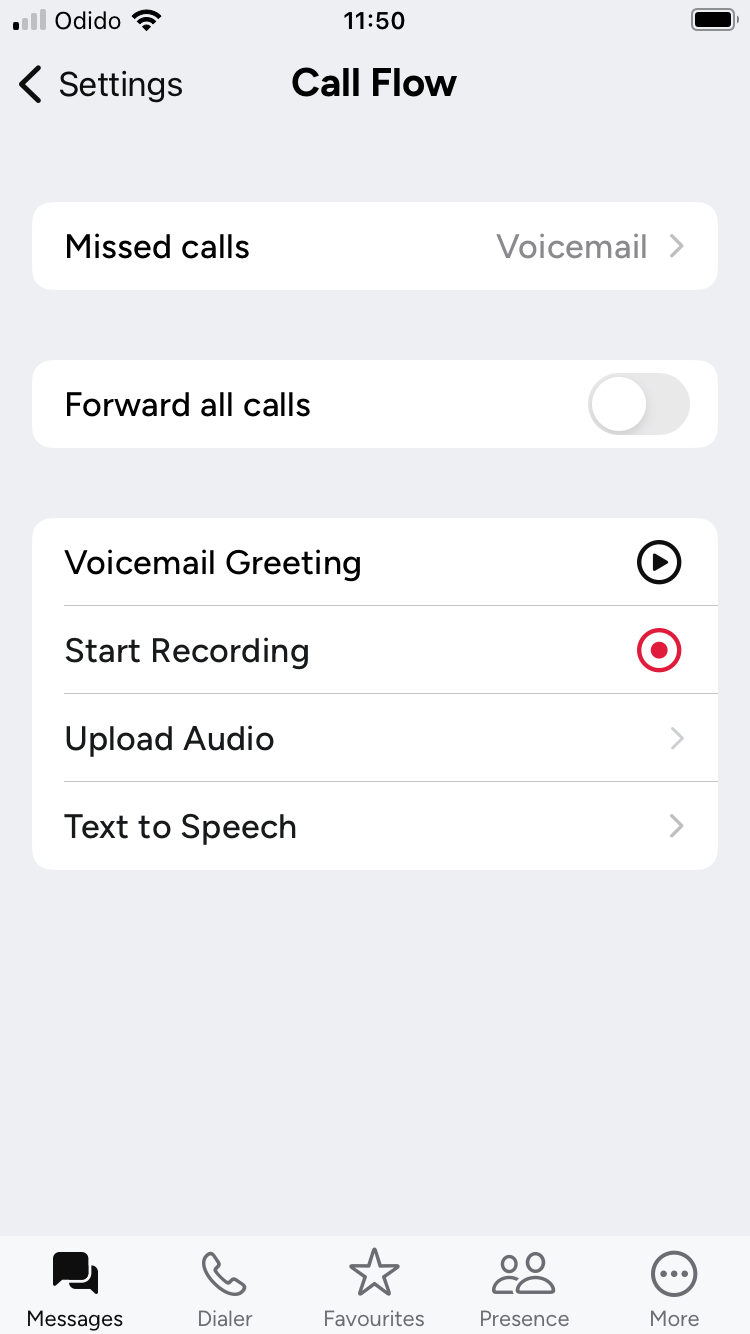Start Recording a new voicemail greeting
This screenshot has height=1334, width=750.
658,650
